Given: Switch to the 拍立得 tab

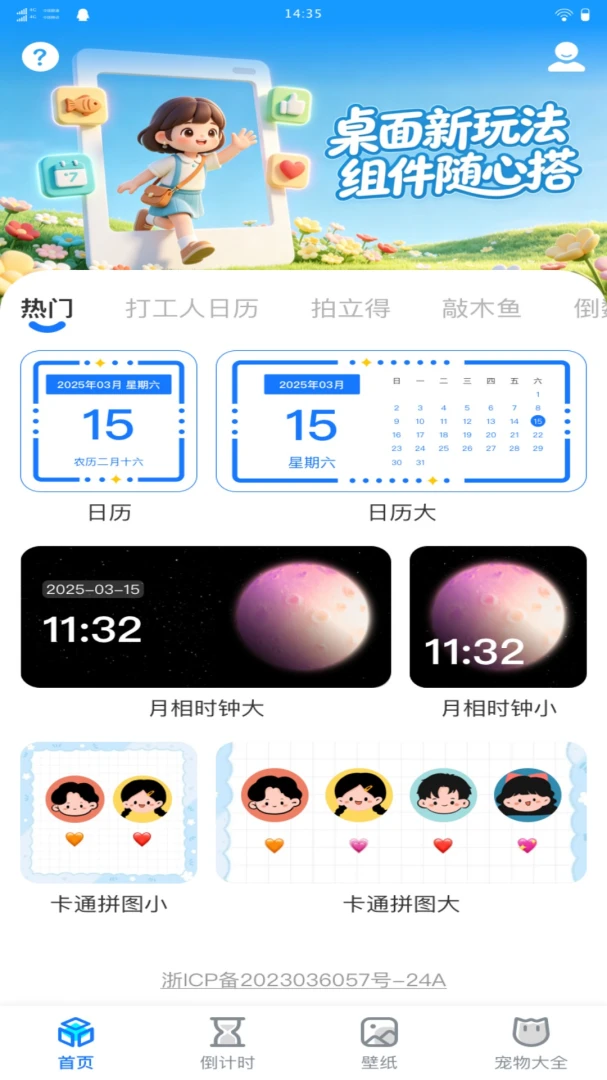Looking at the screenshot, I should [x=350, y=309].
